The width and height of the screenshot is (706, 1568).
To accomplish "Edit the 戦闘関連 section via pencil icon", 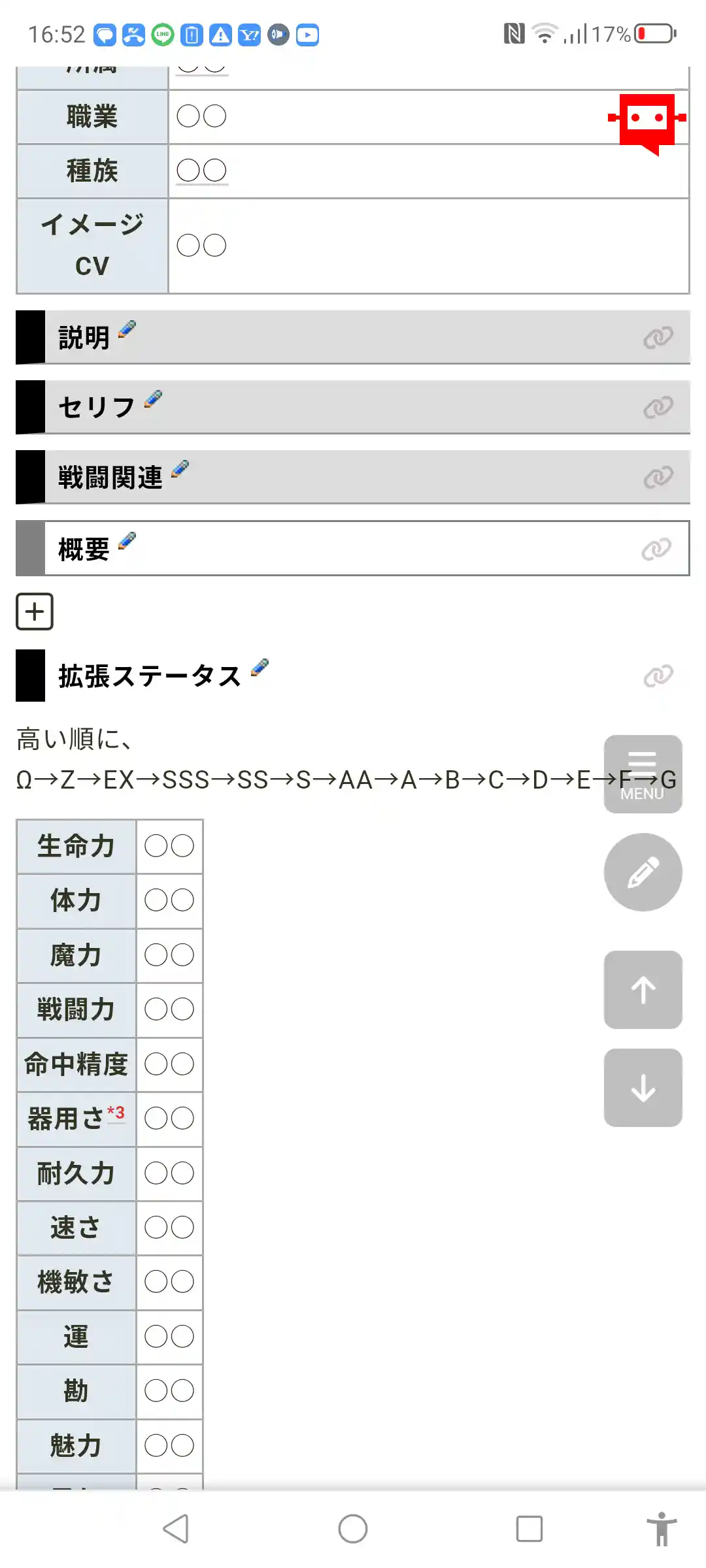I will [180, 468].
